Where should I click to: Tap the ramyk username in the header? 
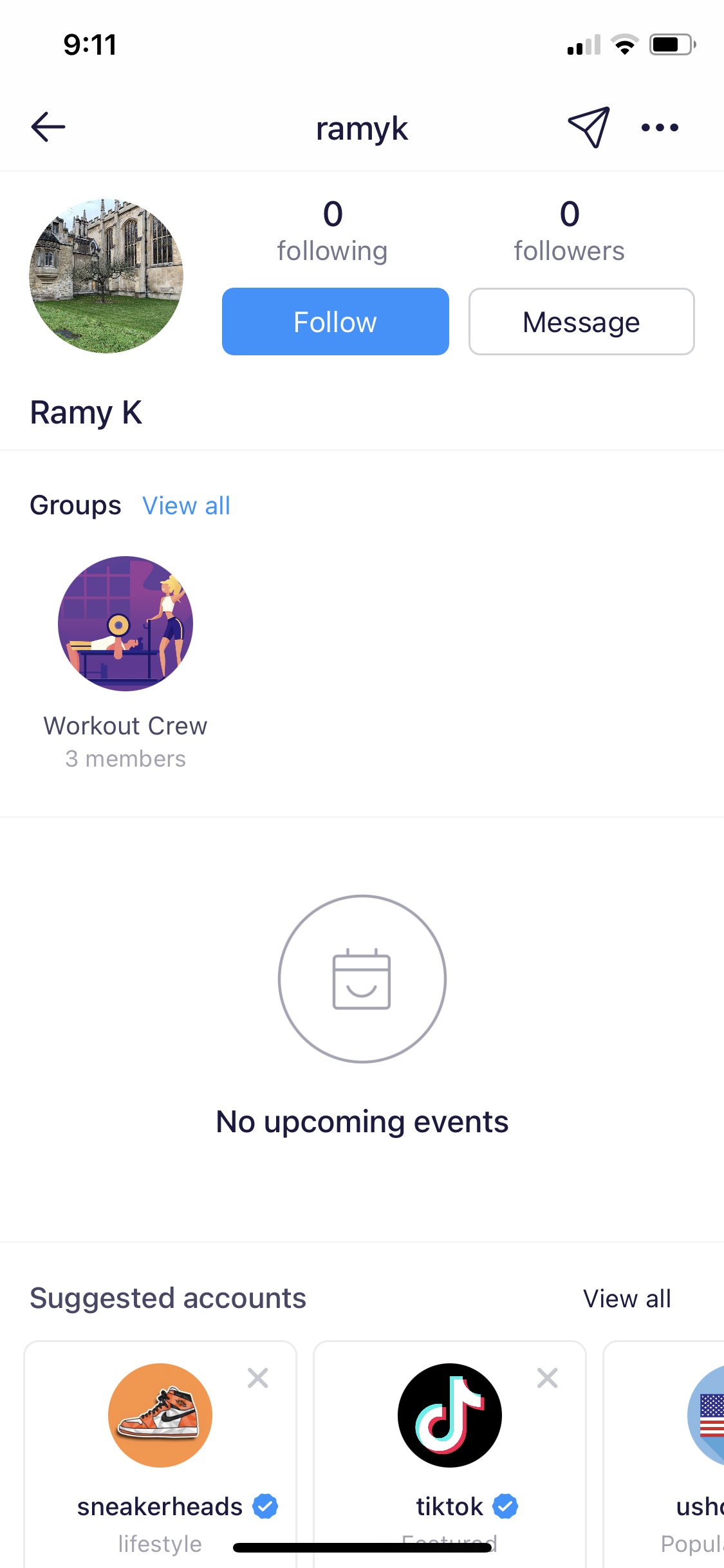(362, 128)
